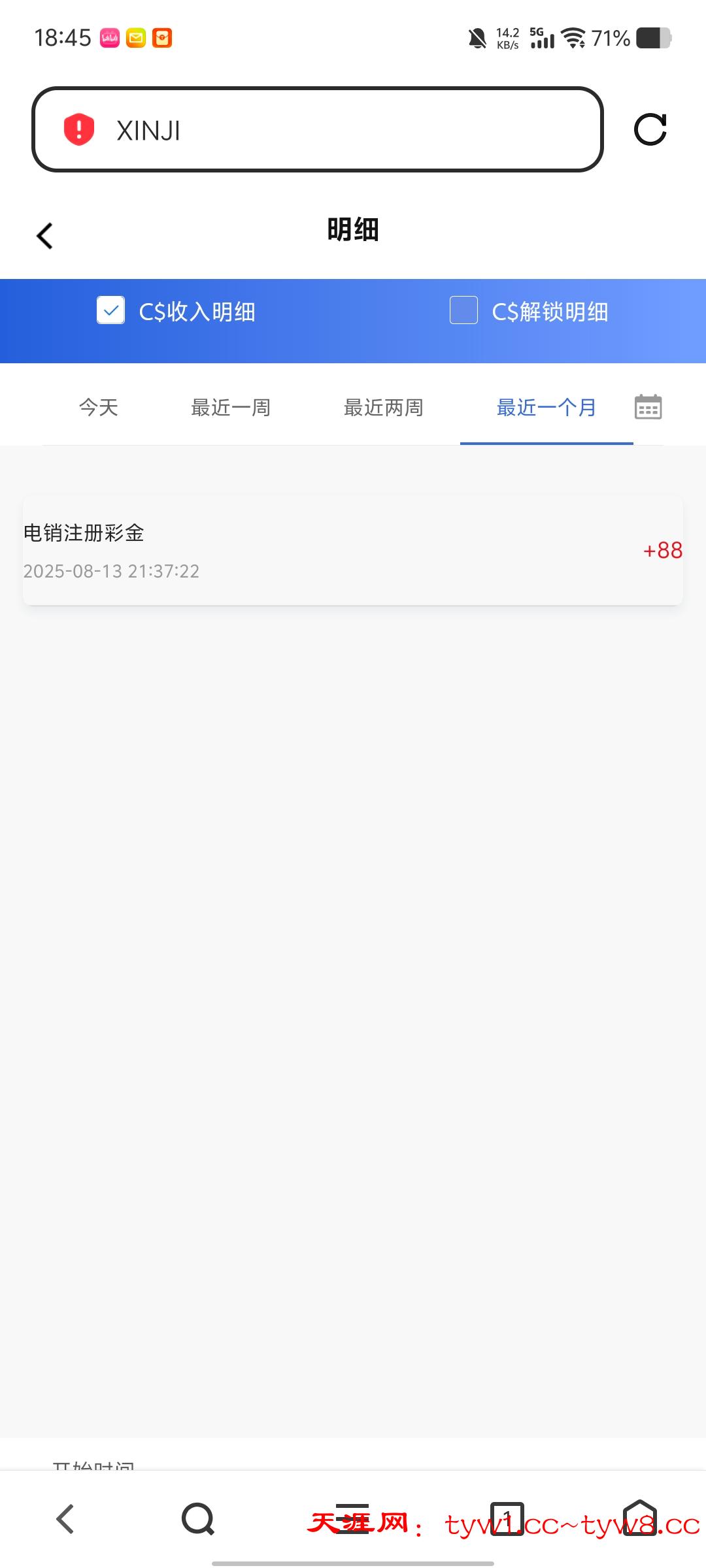Image resolution: width=706 pixels, height=1568 pixels.
Task: Select the 最近一周 tab
Action: 231,408
